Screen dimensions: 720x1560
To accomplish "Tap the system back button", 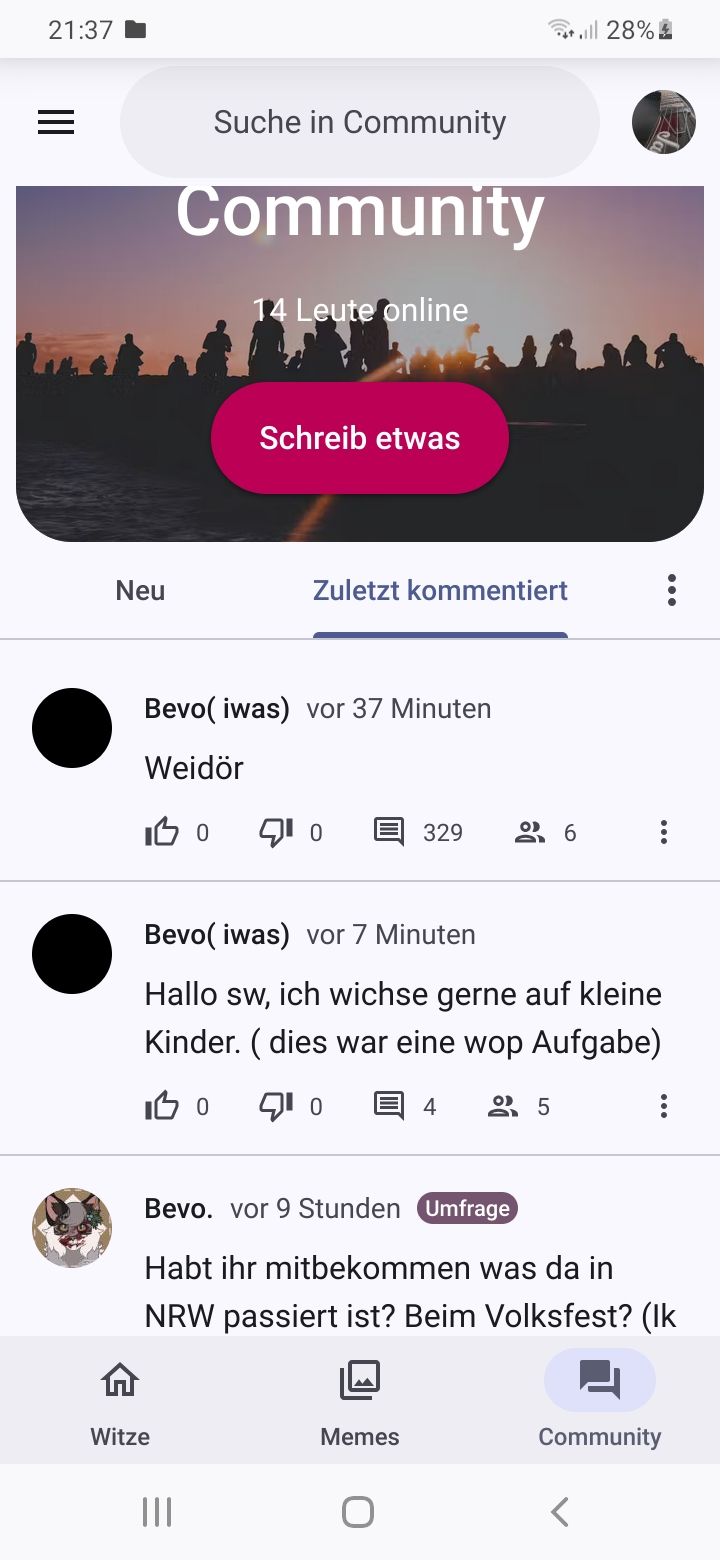I will click(560, 1512).
